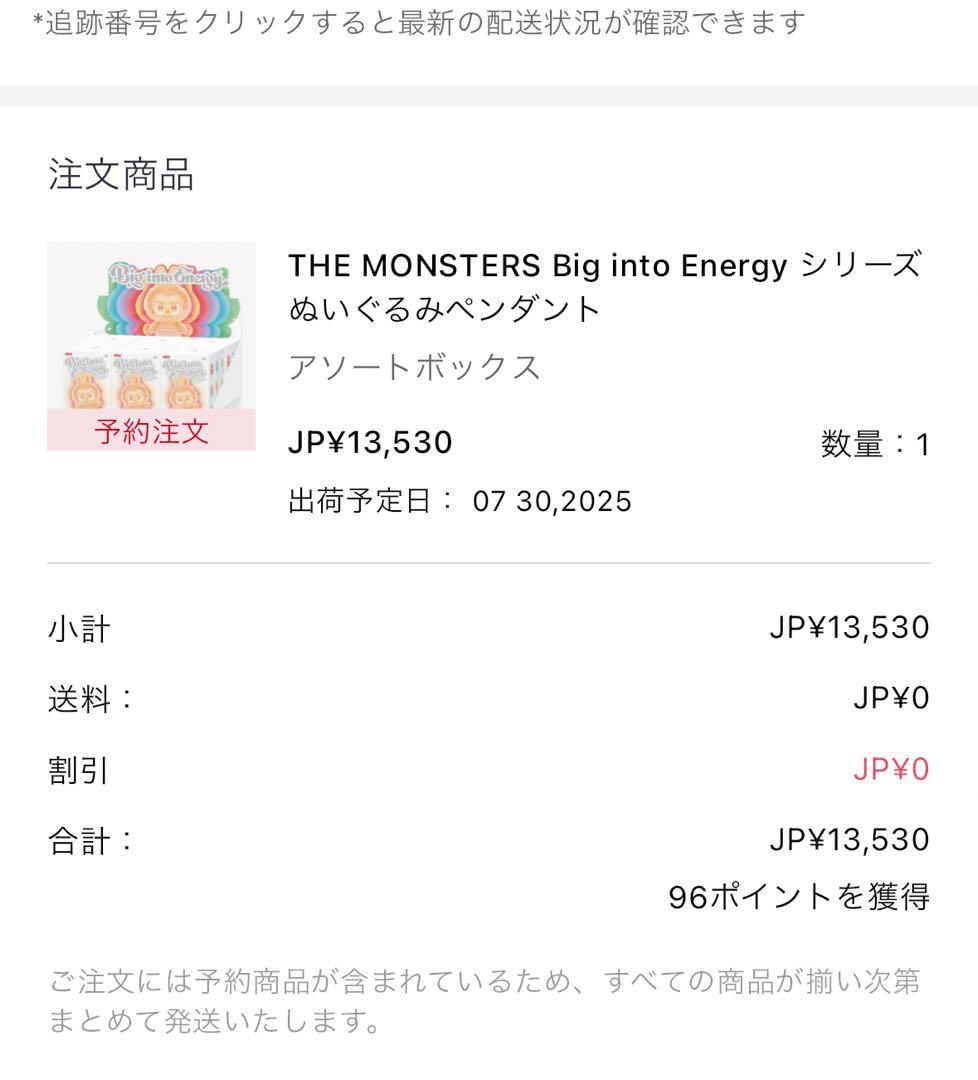Open the 予約注文 (pre-order) badge
978x1080 pixels.
point(150,431)
